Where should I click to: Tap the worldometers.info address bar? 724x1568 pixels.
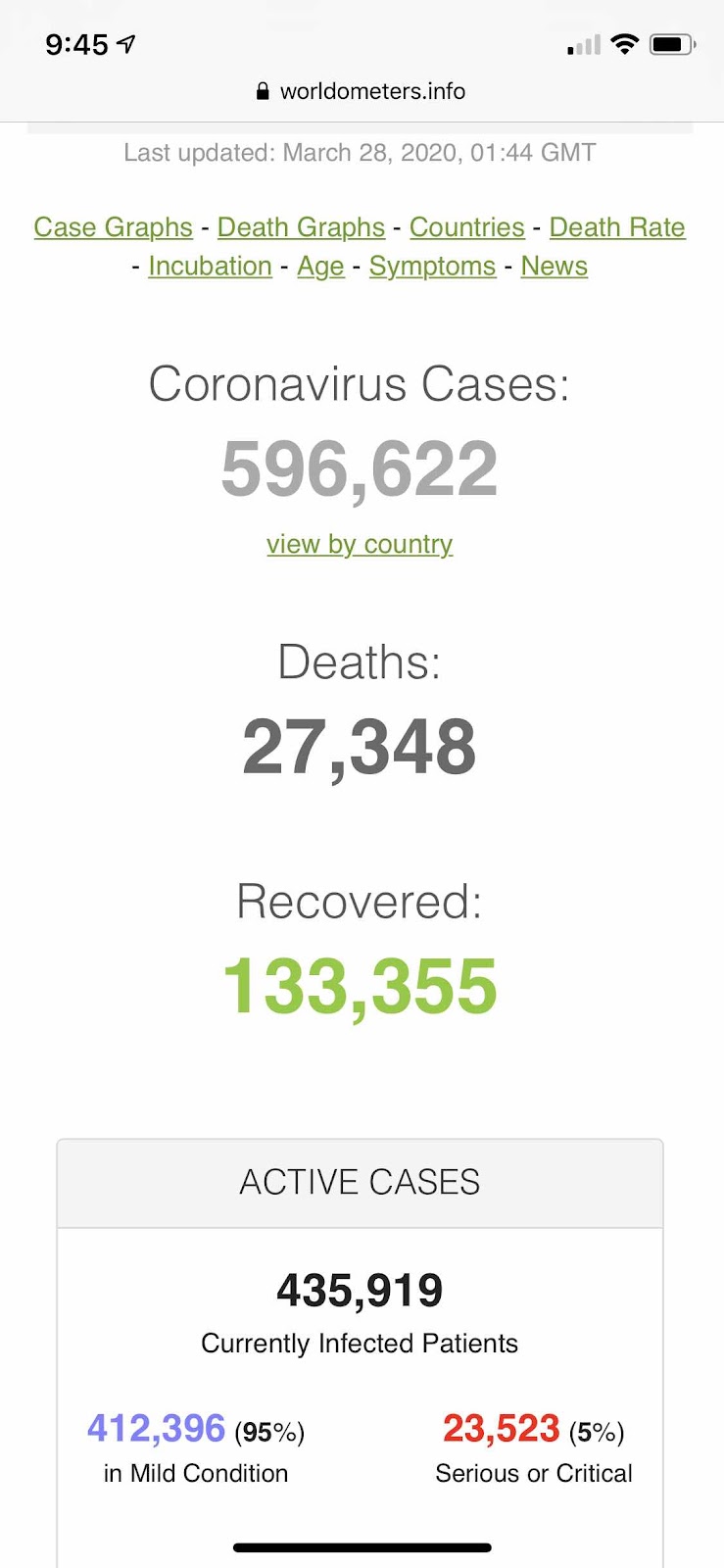pyautogui.click(x=362, y=91)
